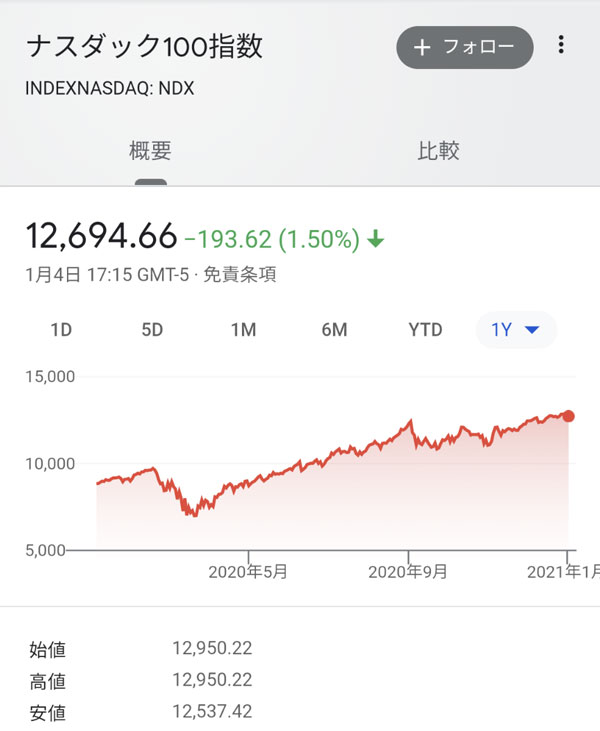Open the three-dot overflow menu
The width and height of the screenshot is (600, 731).
click(x=561, y=46)
